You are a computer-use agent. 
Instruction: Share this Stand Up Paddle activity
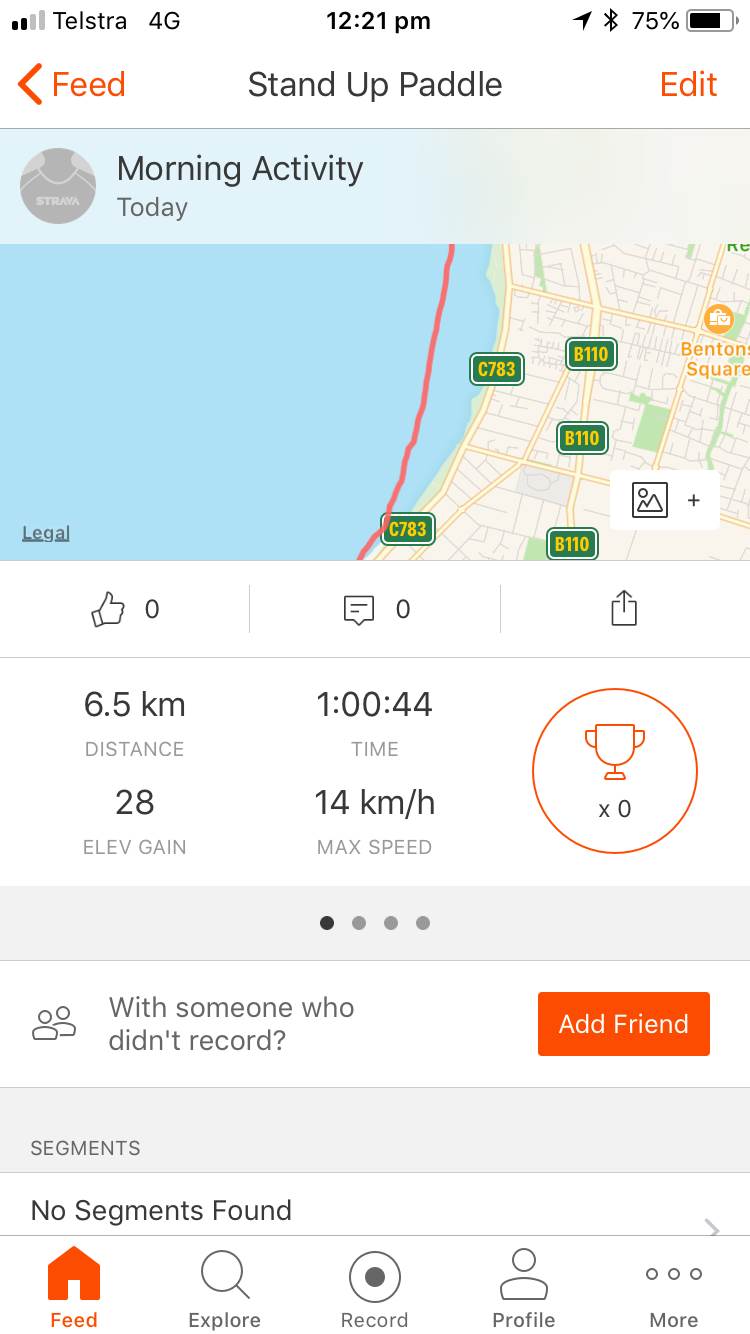pos(623,608)
